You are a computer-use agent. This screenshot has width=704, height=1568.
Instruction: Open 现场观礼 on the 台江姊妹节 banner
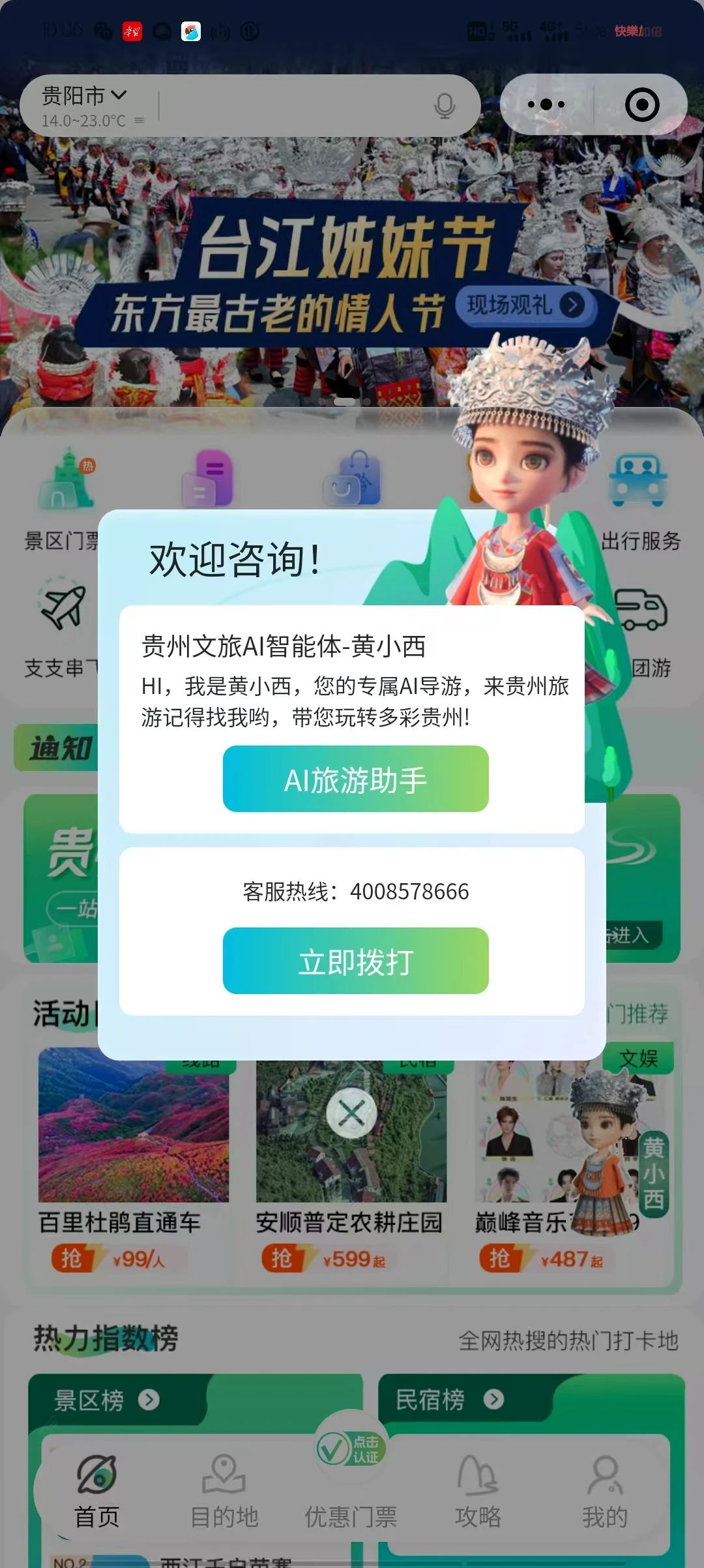click(525, 305)
